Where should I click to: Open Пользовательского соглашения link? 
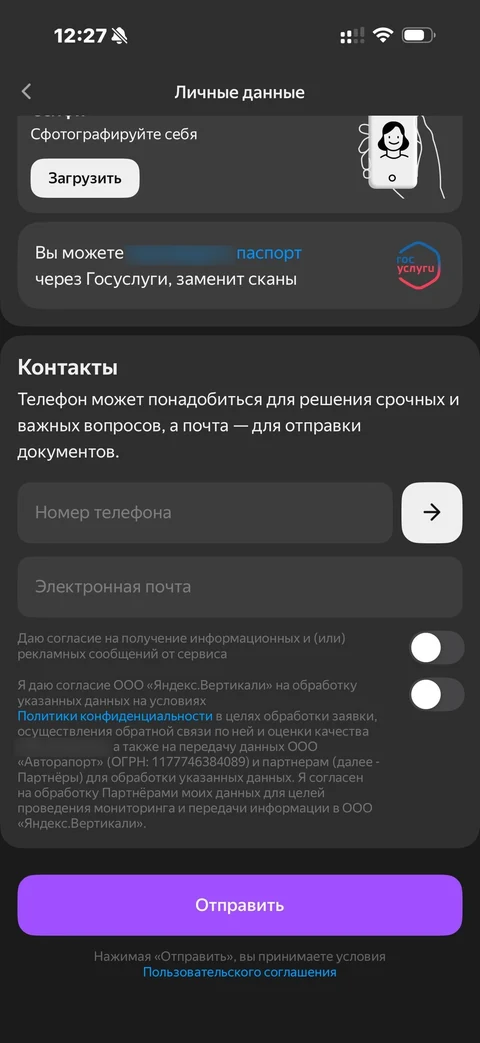[239, 972]
